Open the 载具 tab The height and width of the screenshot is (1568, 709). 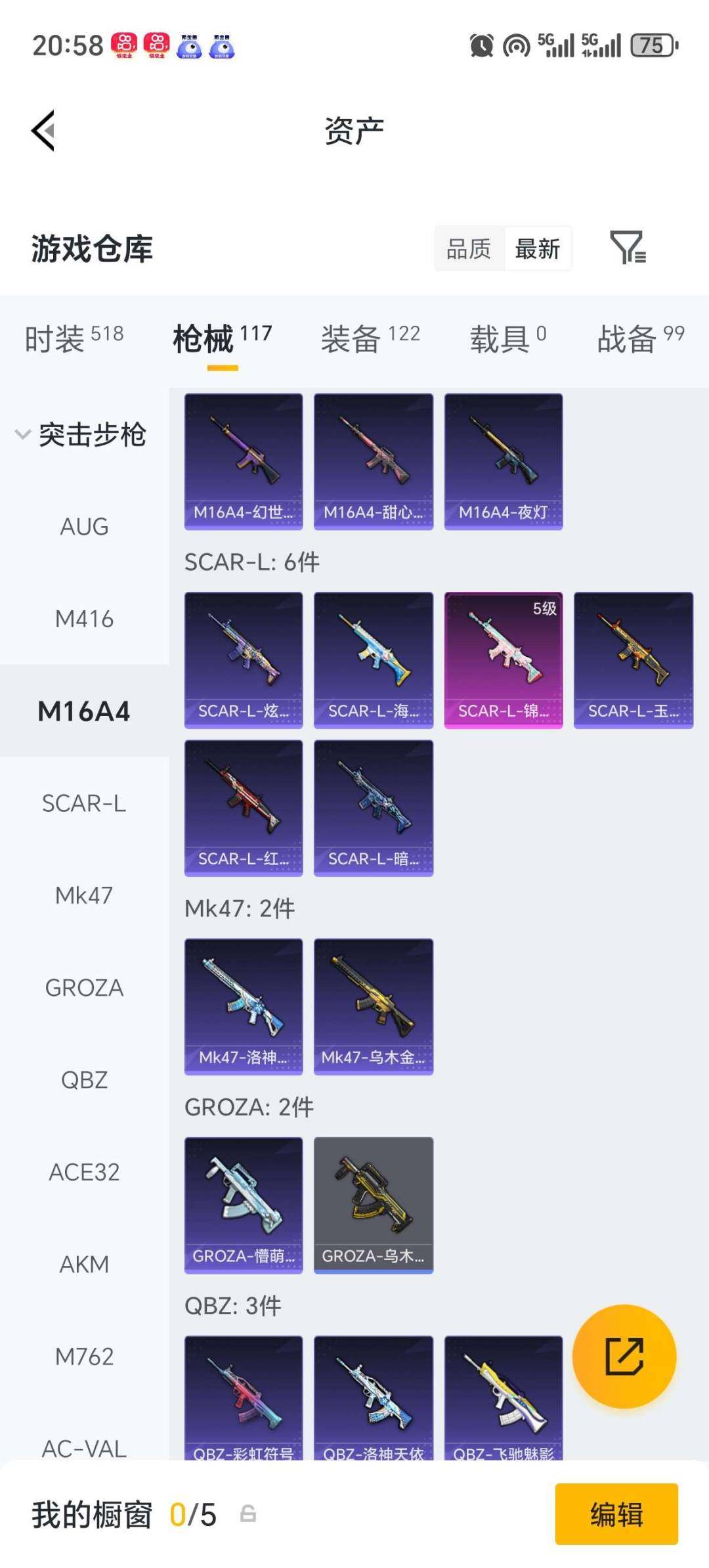click(x=507, y=338)
